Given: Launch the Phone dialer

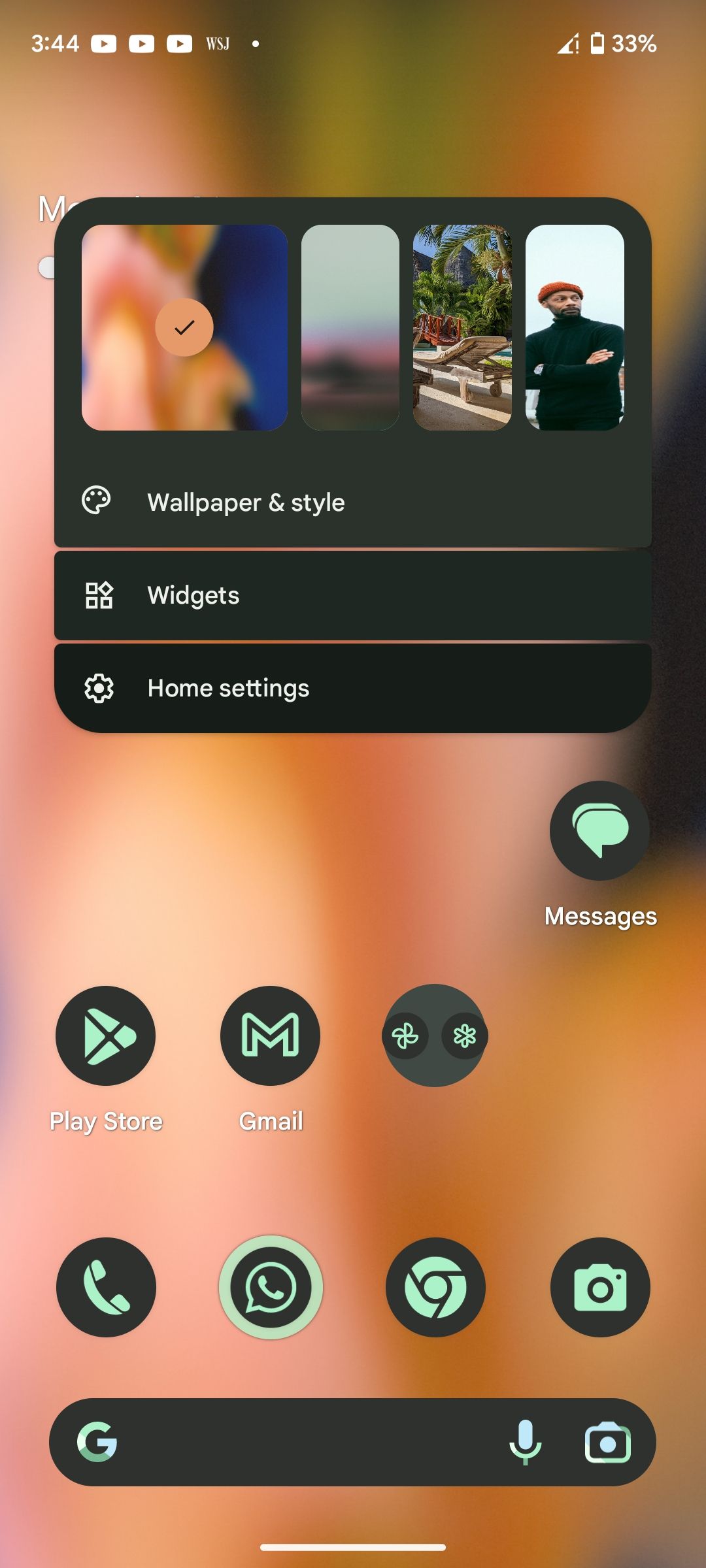Looking at the screenshot, I should (106, 1287).
